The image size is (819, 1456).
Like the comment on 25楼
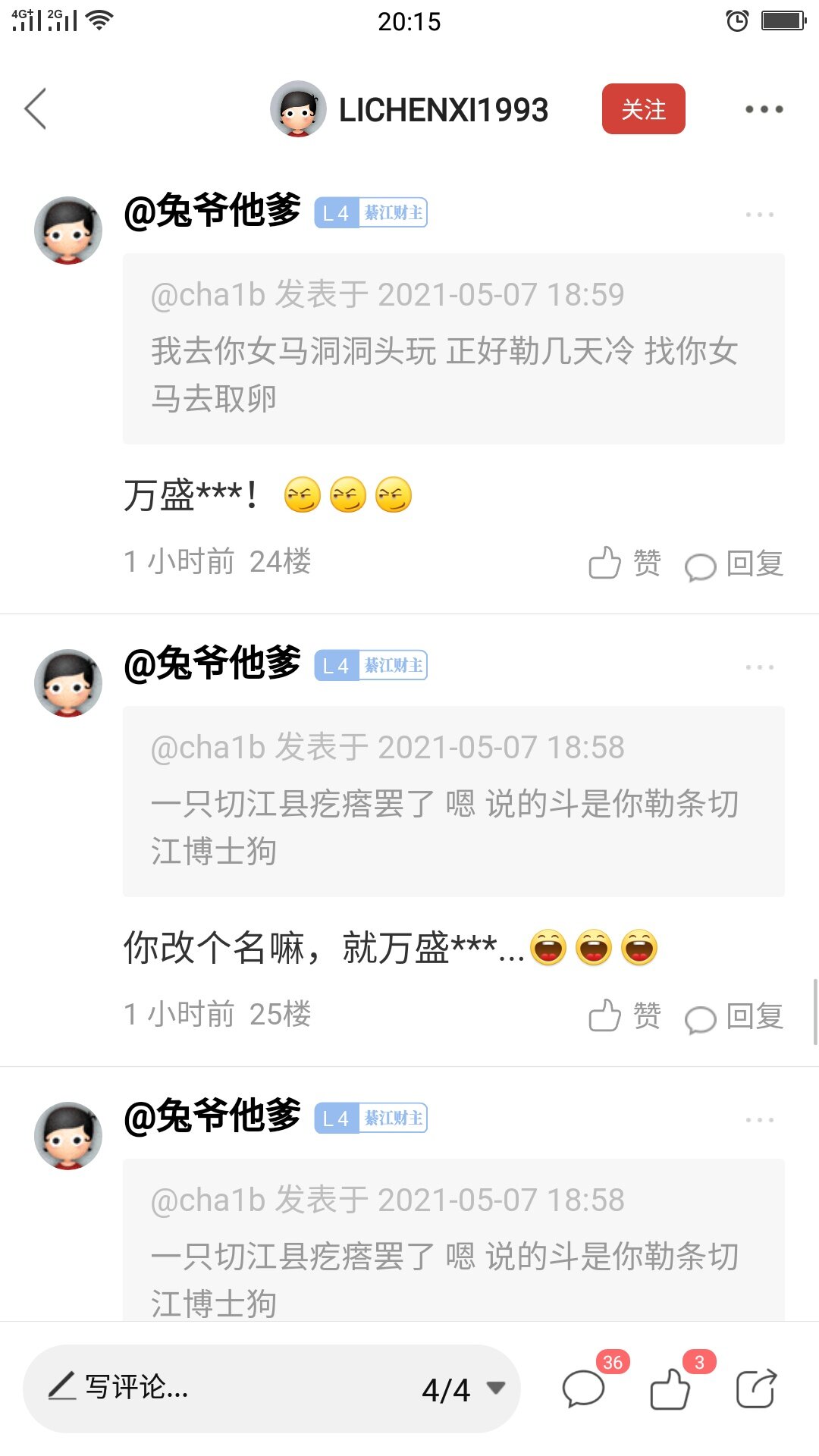(x=624, y=1015)
